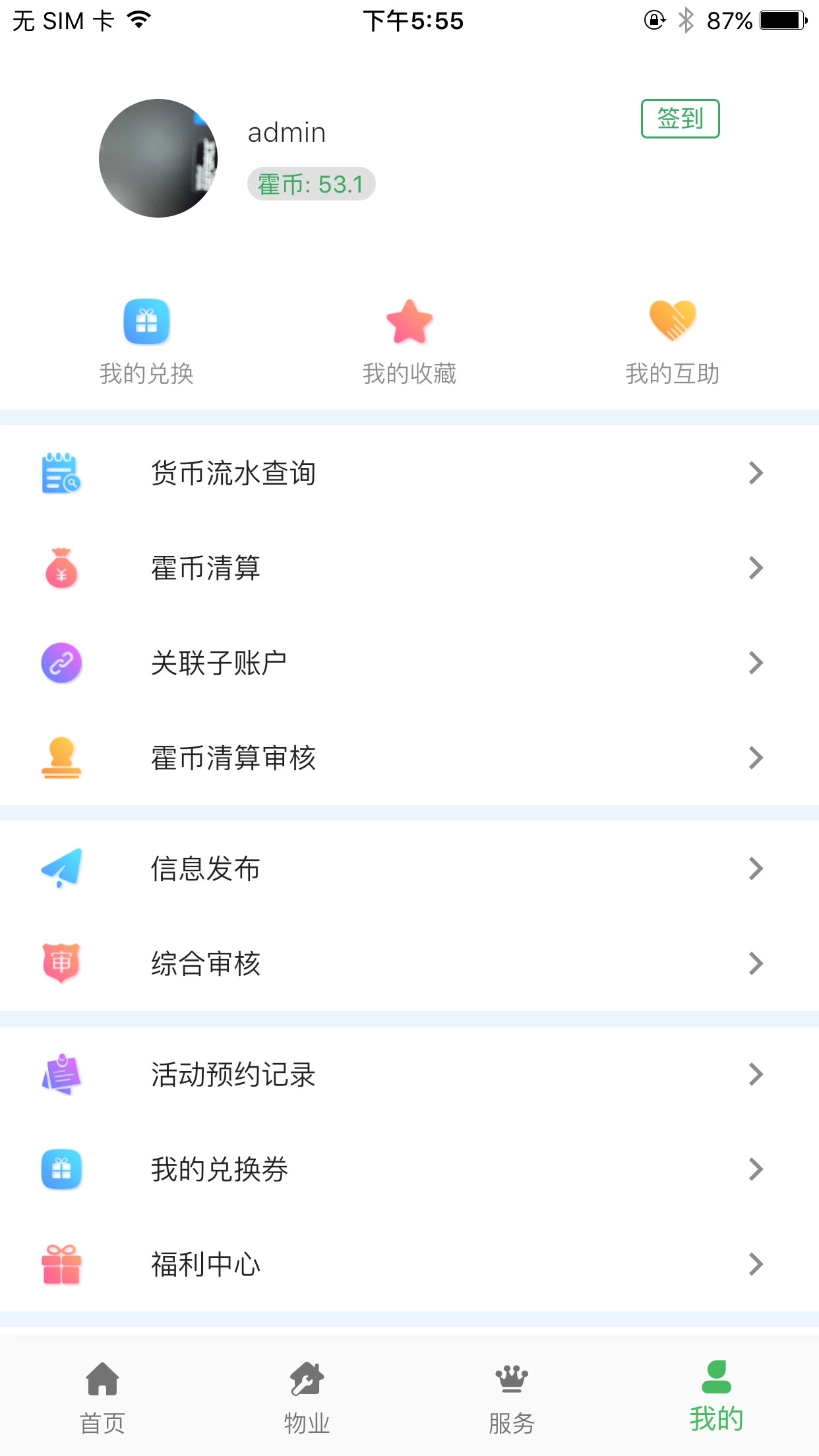Open 综合审核 using its right arrow
Screen dimensions: 819x1456
coord(756,964)
